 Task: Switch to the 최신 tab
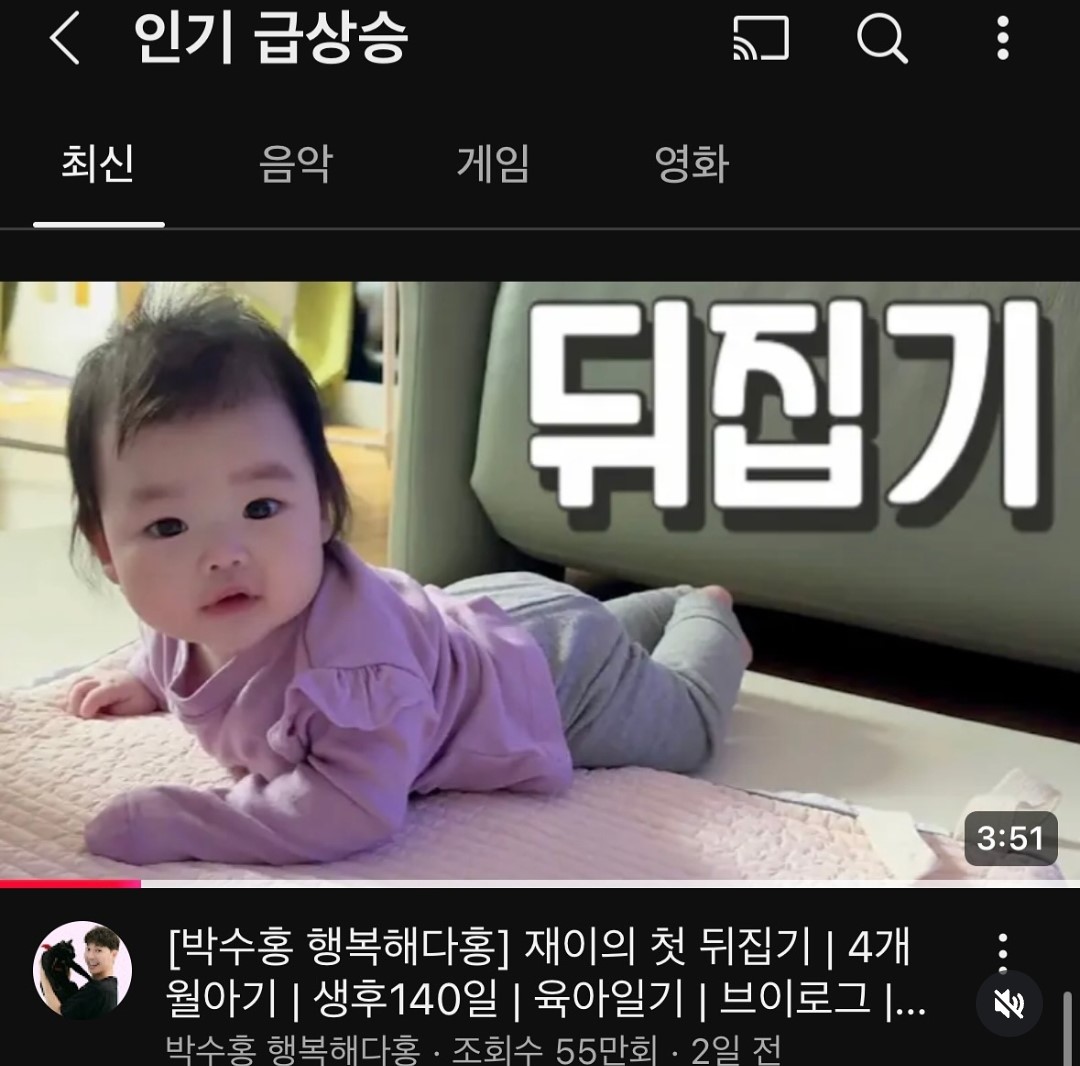98,165
